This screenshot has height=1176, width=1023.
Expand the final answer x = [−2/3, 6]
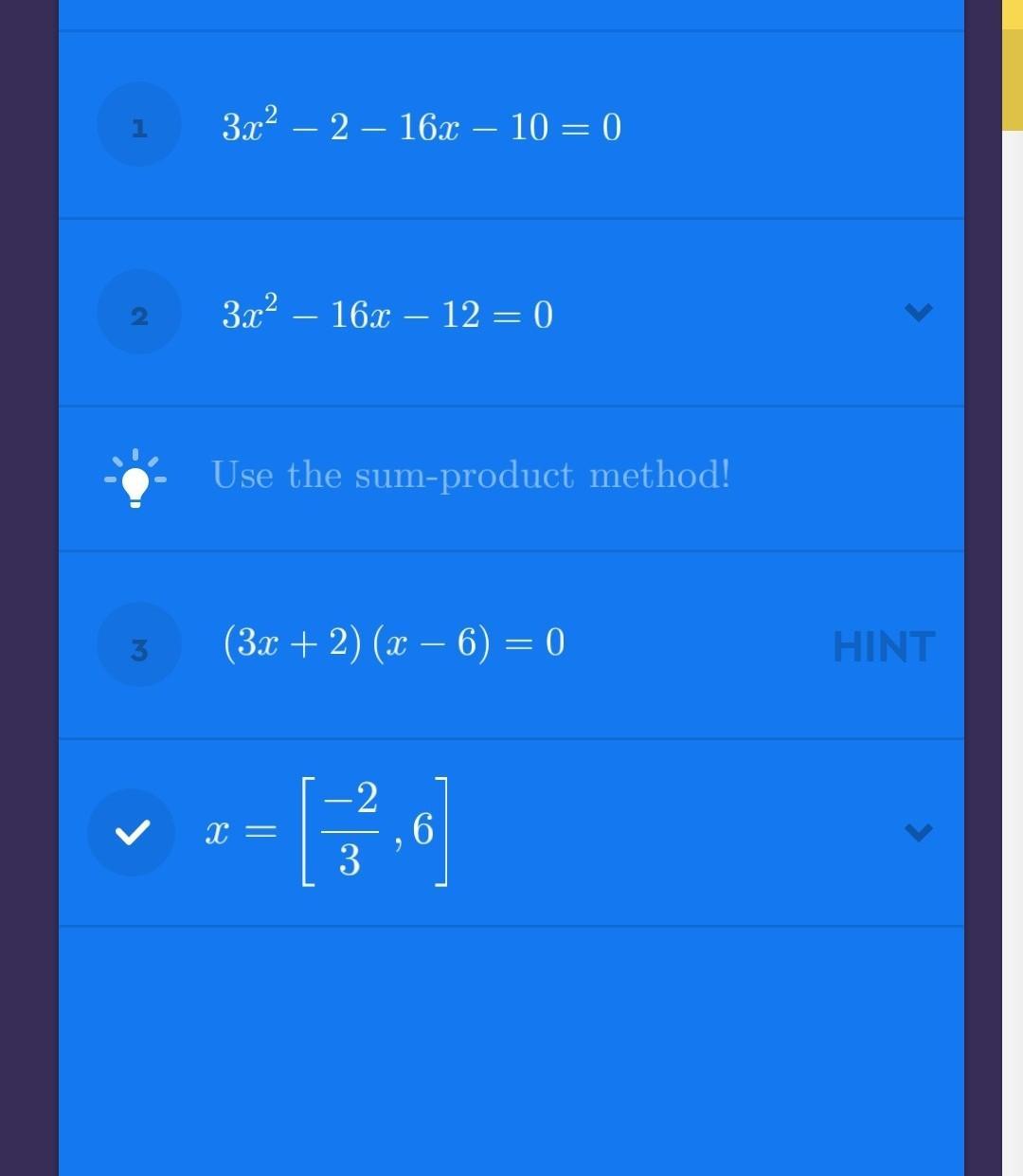pyautogui.click(x=918, y=832)
